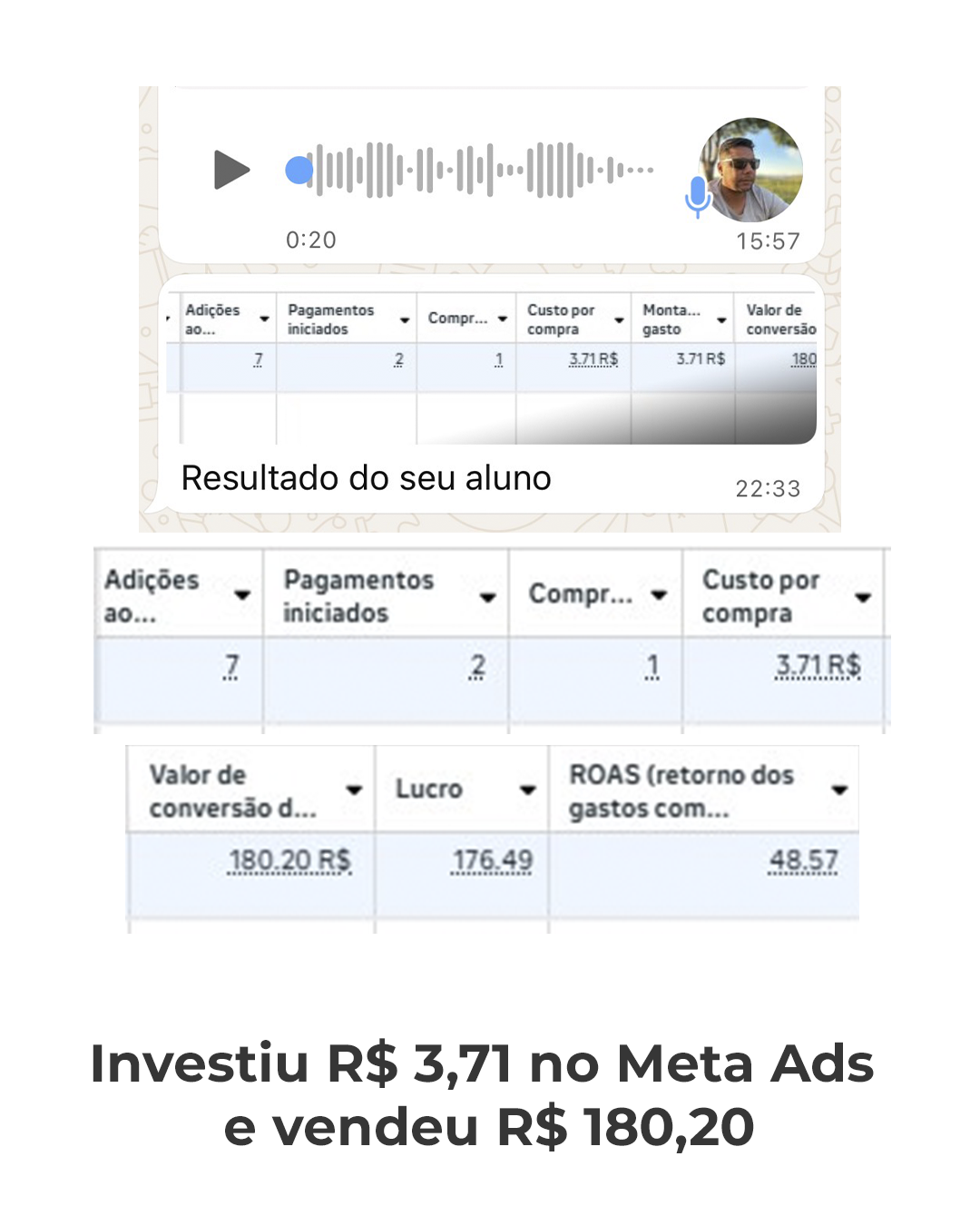Click the waveform of the audio message
The height and width of the screenshot is (1225, 980).
point(472,169)
